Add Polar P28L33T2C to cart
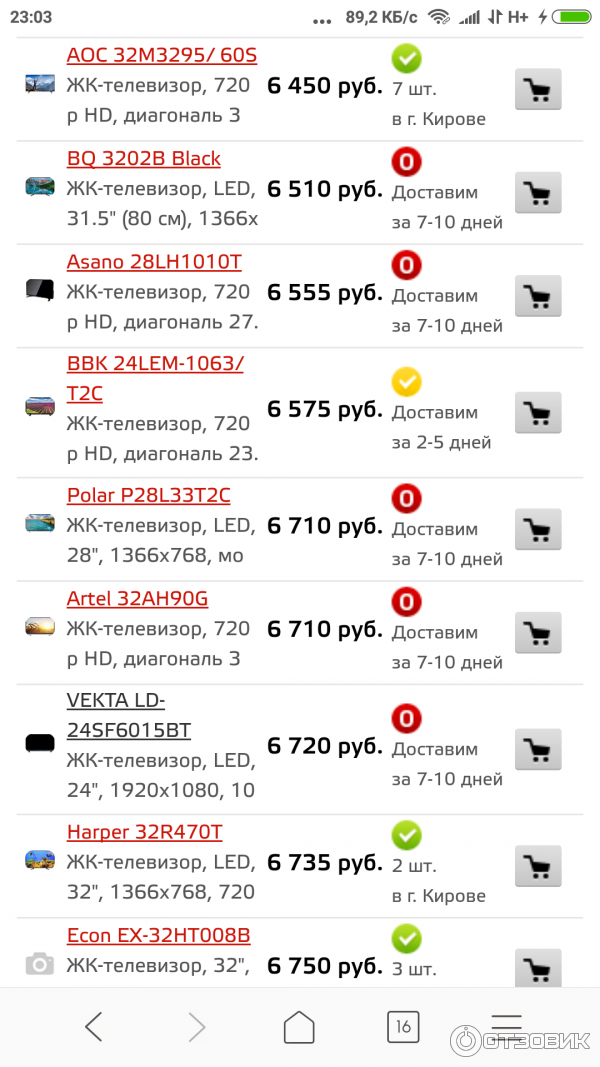This screenshot has width=600, height=1067. (x=538, y=529)
